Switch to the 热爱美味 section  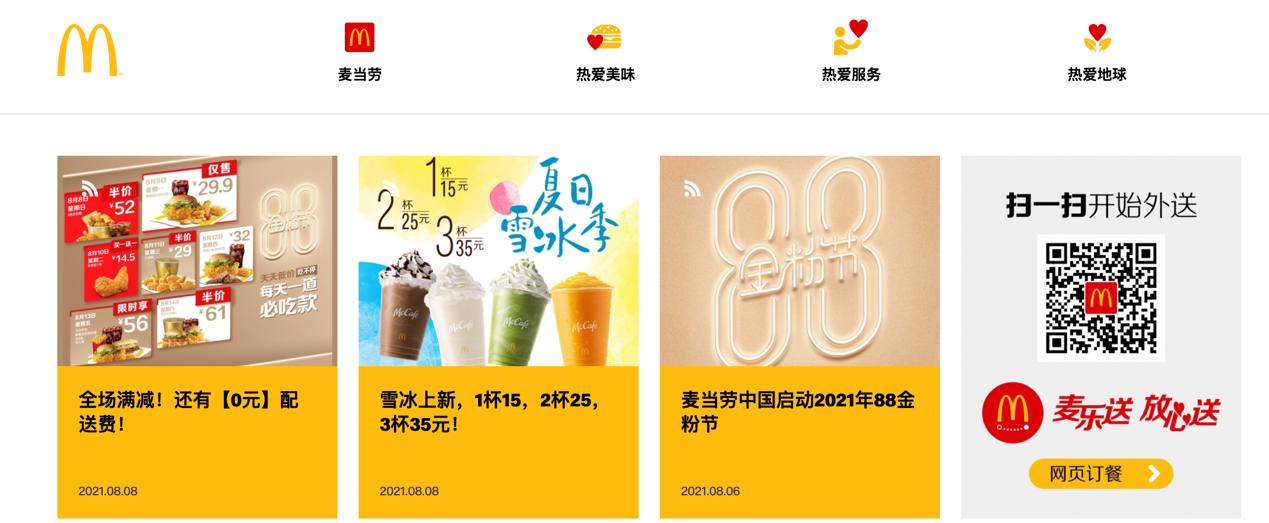[605, 52]
